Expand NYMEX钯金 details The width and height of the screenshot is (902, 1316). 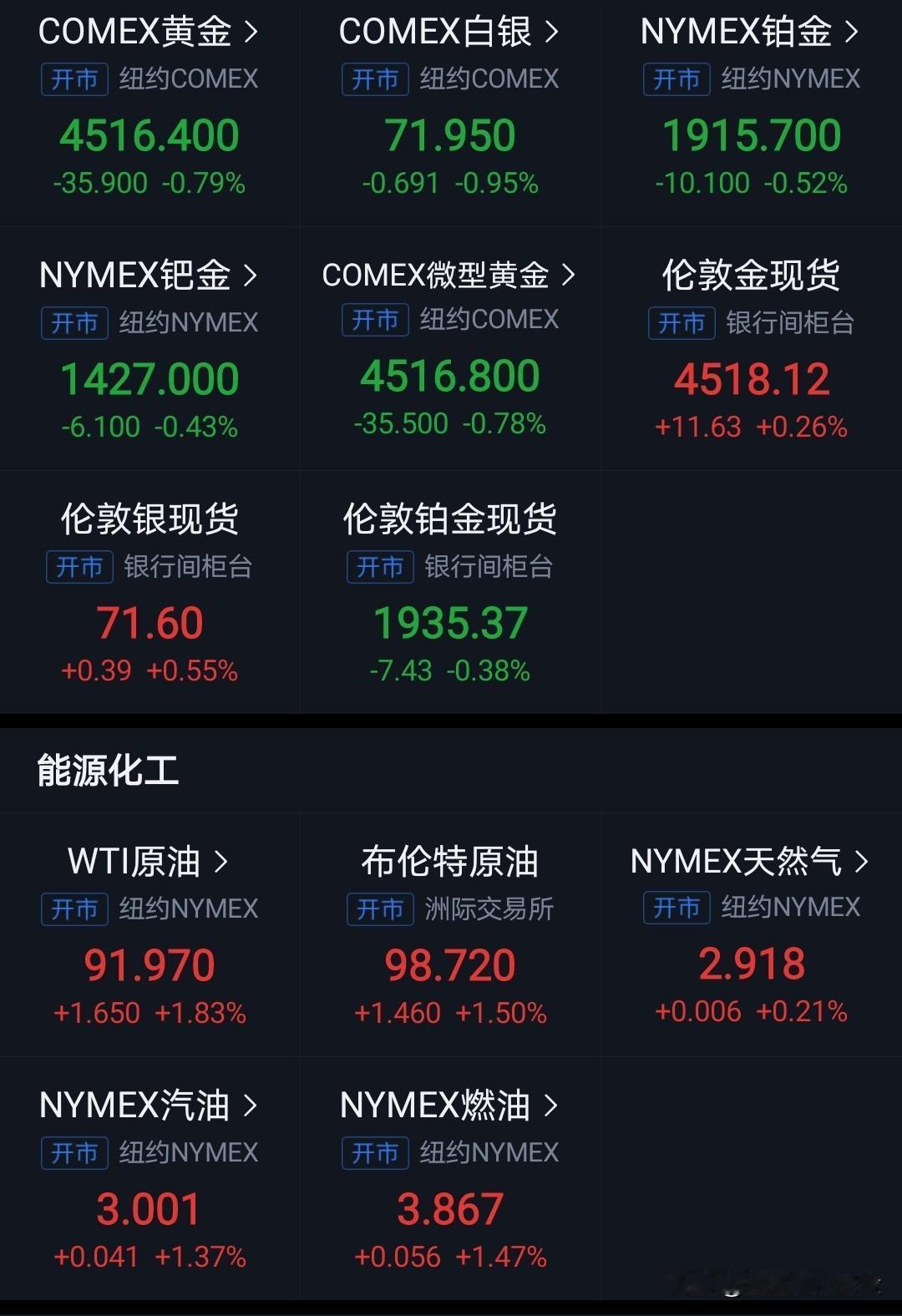point(250,274)
